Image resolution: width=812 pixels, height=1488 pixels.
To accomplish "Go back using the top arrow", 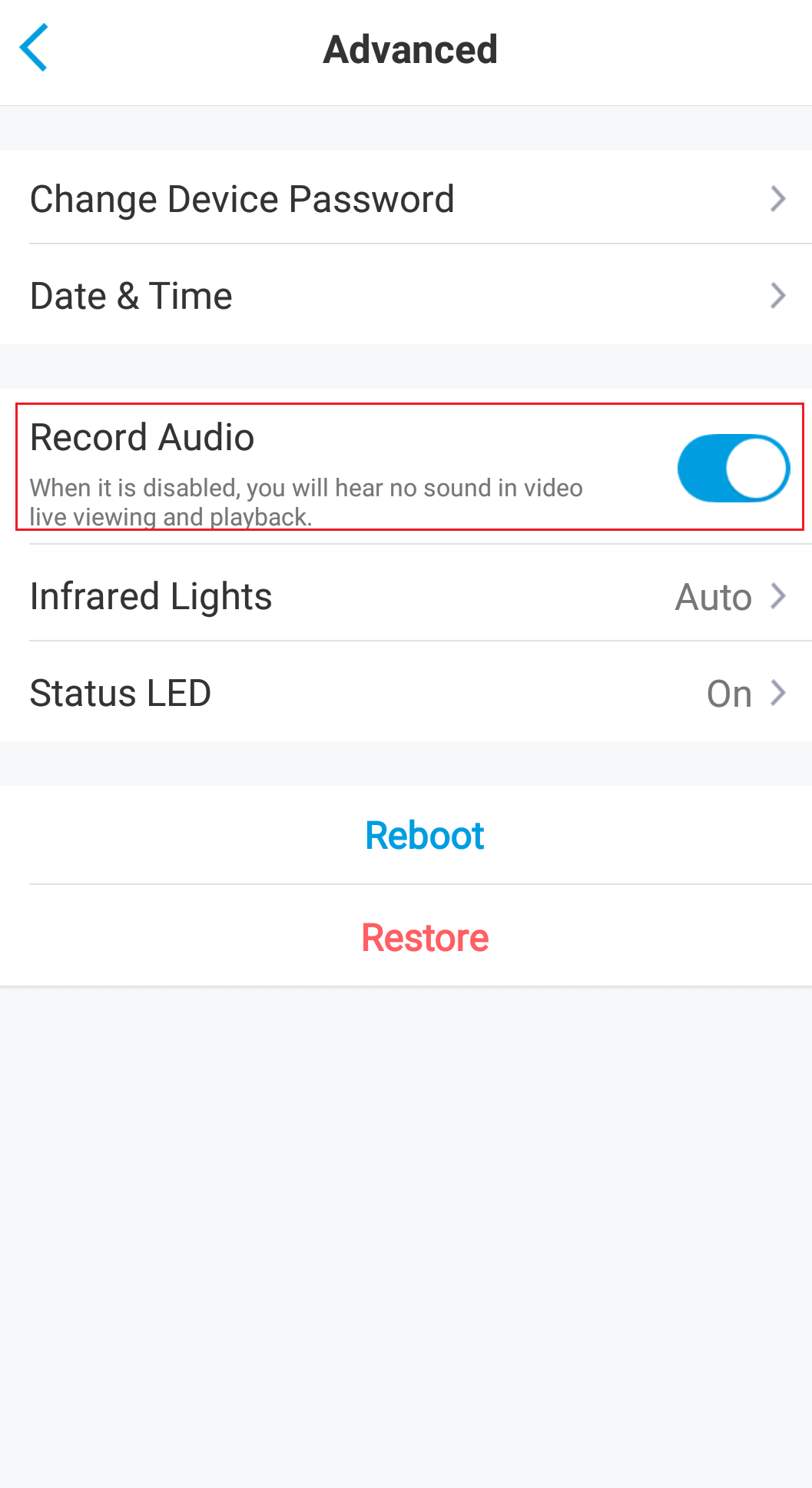I will (34, 48).
